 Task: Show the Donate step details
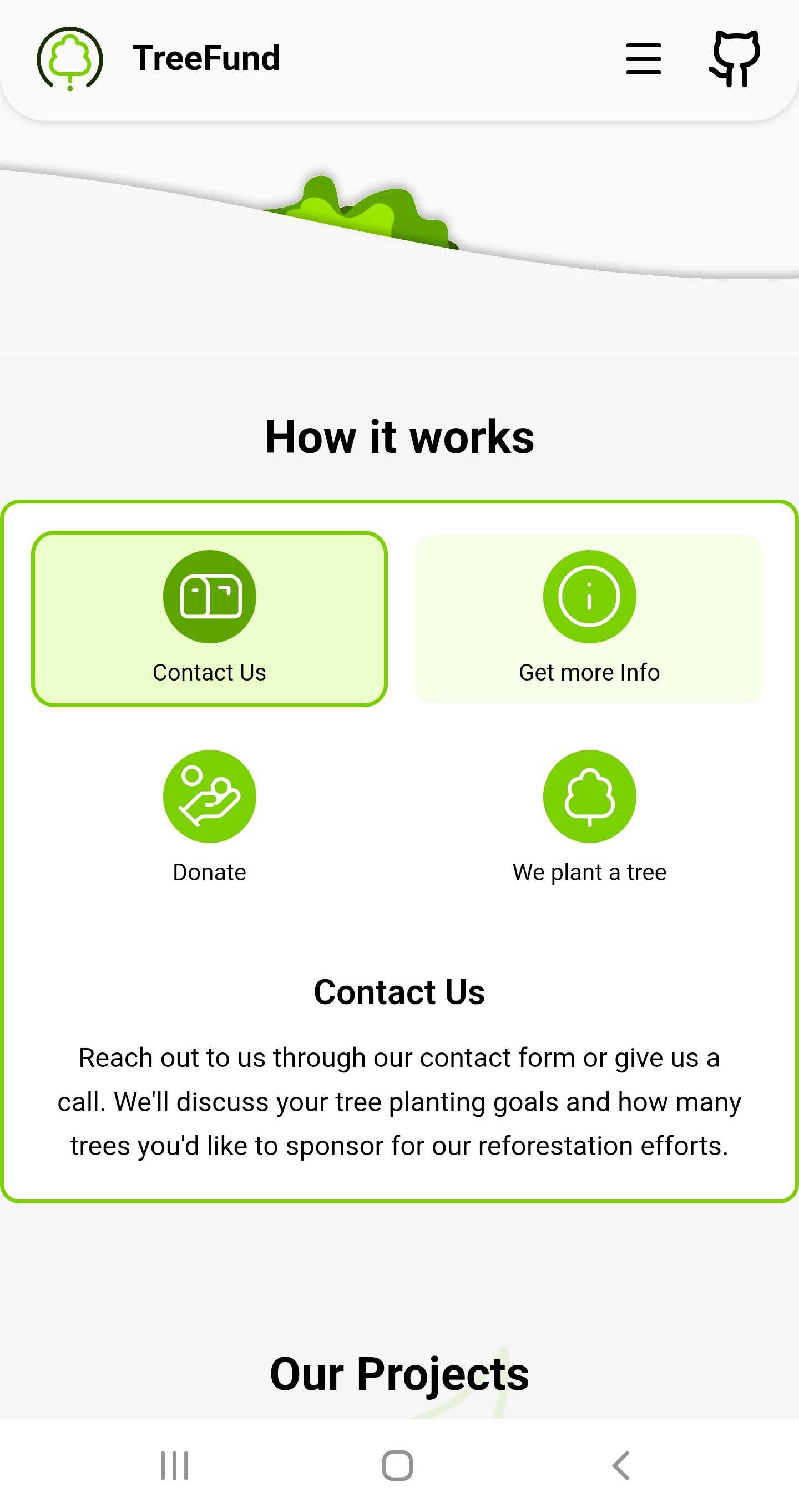pos(209,817)
